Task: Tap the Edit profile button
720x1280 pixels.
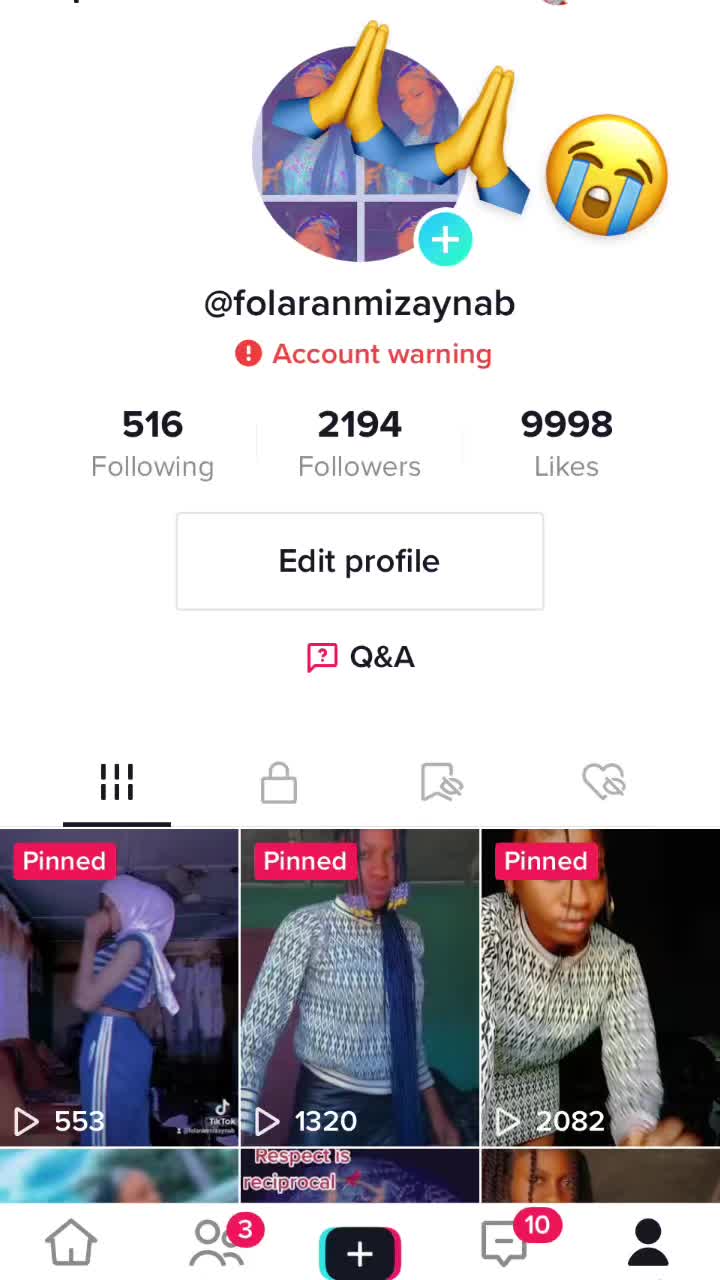Action: [x=360, y=561]
